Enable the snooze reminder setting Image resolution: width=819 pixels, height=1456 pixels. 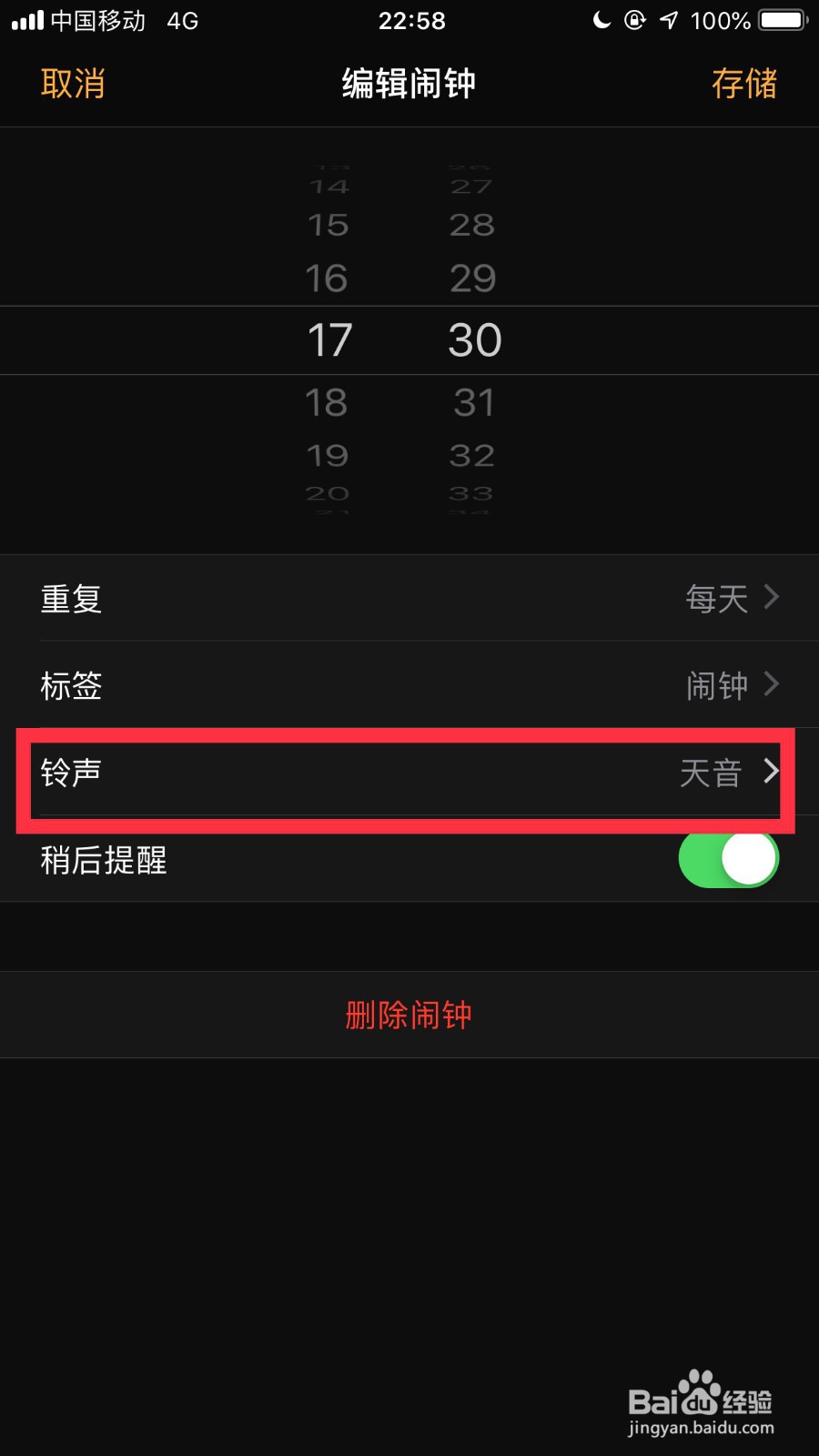pyautogui.click(x=727, y=858)
